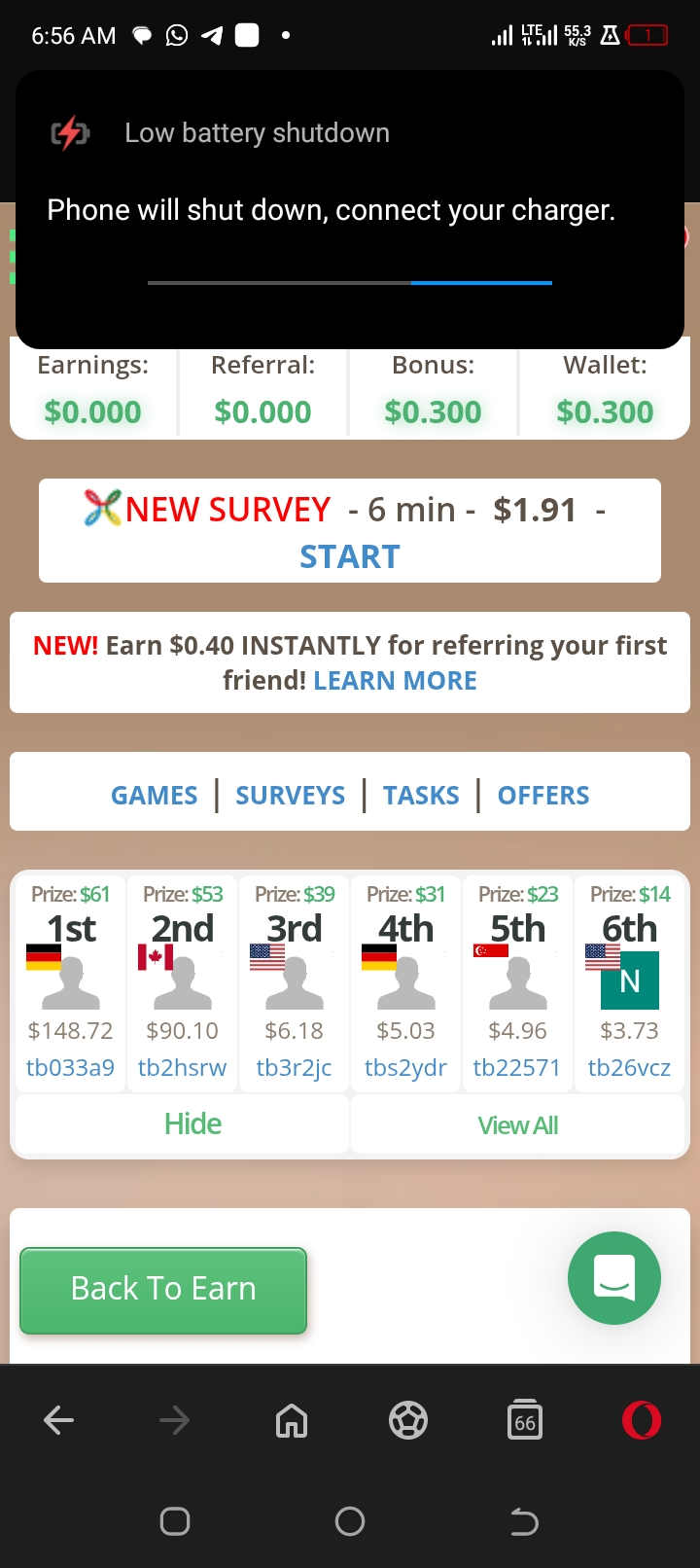The width and height of the screenshot is (700, 1568).
Task: Open the live chat support bubble
Action: pyautogui.click(x=614, y=1278)
